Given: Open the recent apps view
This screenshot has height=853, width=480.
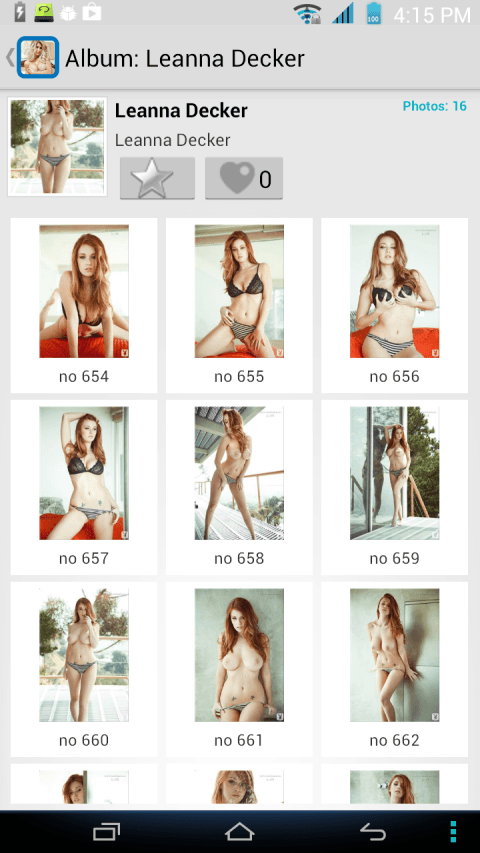Looking at the screenshot, I should coord(106,832).
